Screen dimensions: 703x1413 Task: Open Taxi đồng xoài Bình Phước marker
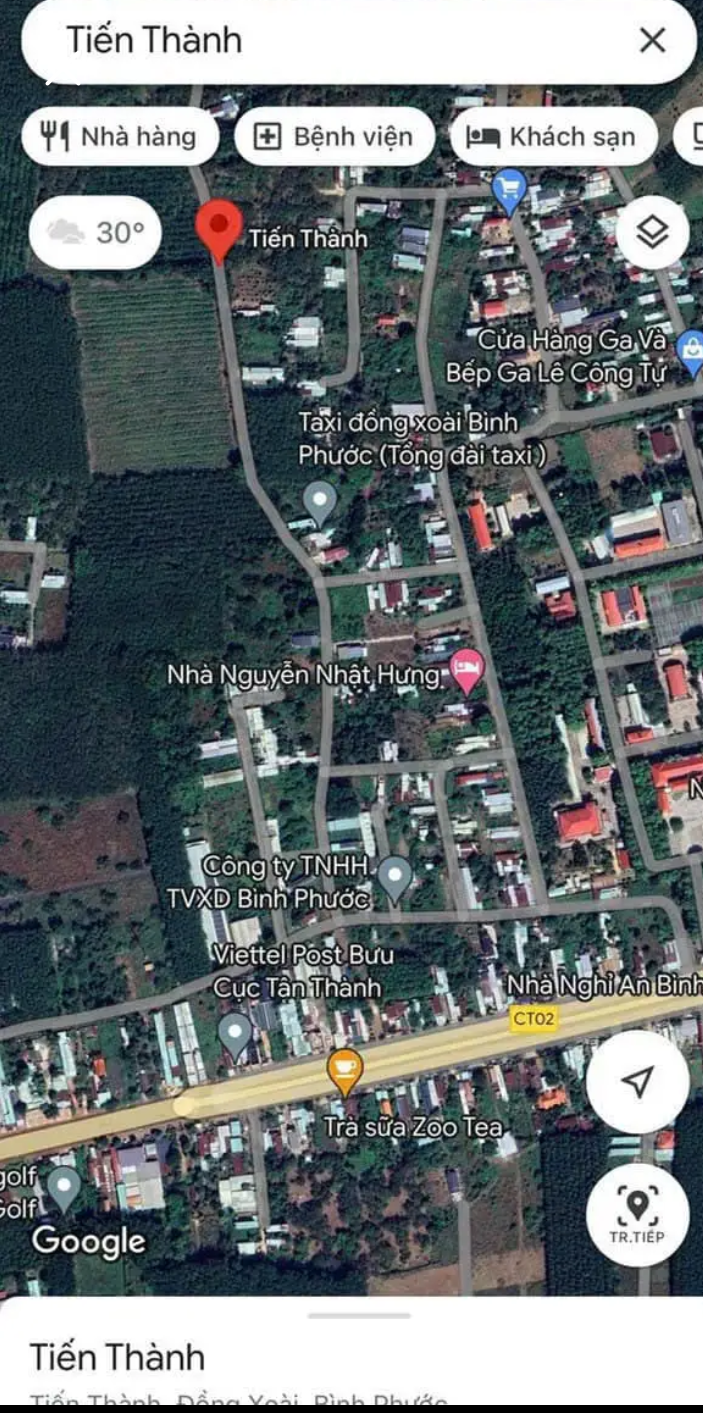pos(320,501)
